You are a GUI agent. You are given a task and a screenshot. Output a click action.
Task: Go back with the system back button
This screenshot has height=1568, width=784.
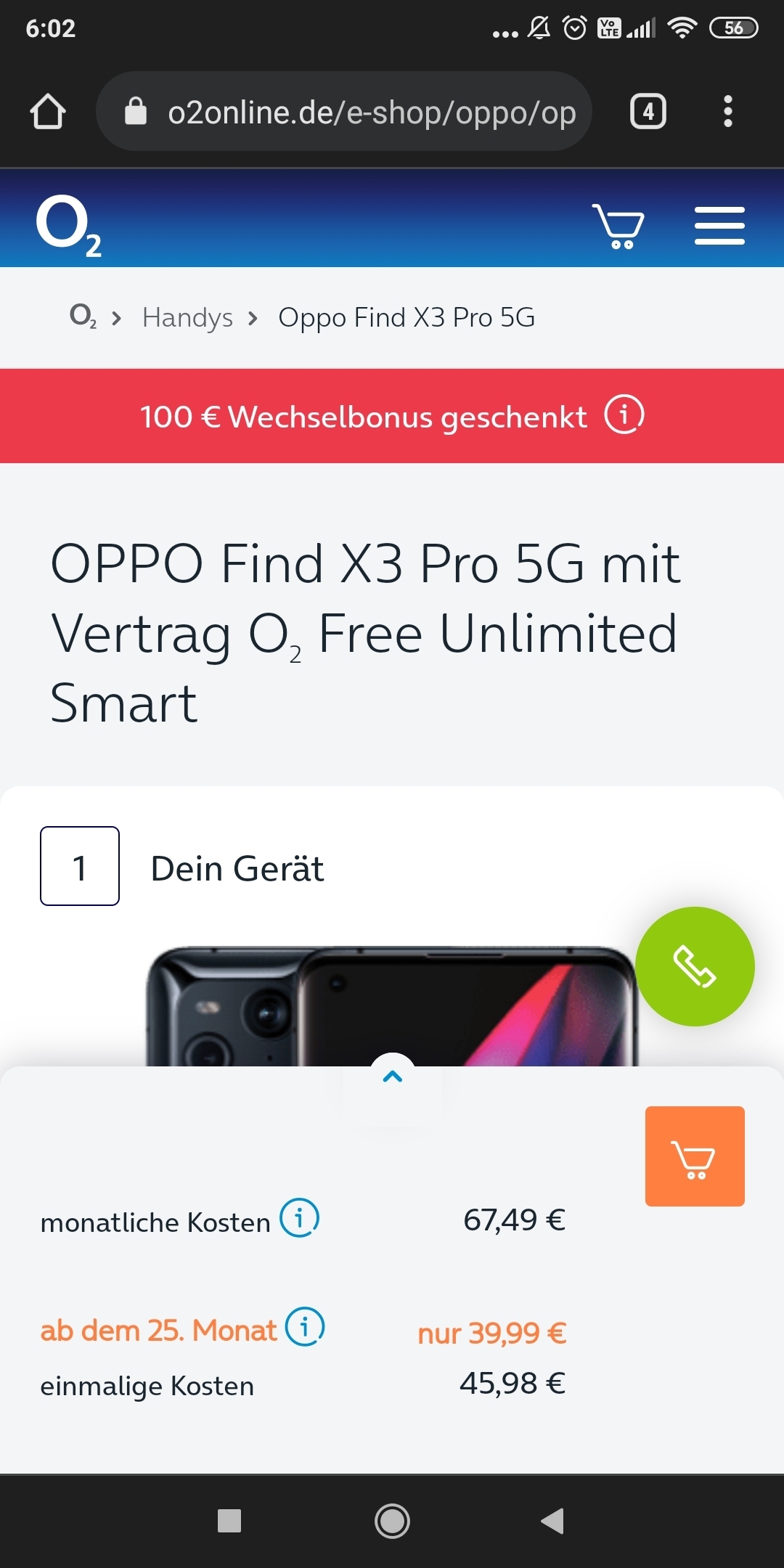point(552,1521)
